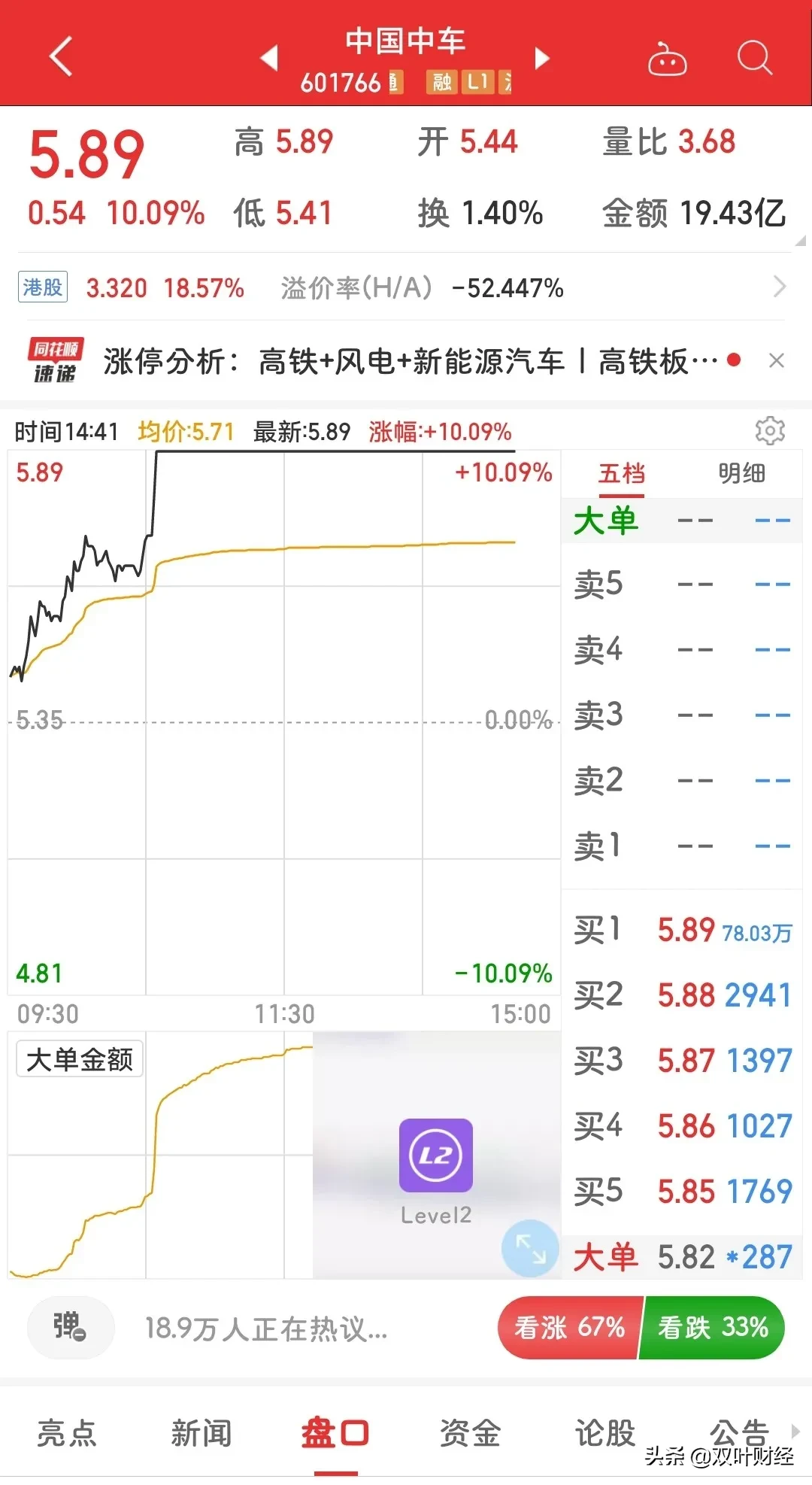Switch to the 新闻 tab

click(x=201, y=1433)
